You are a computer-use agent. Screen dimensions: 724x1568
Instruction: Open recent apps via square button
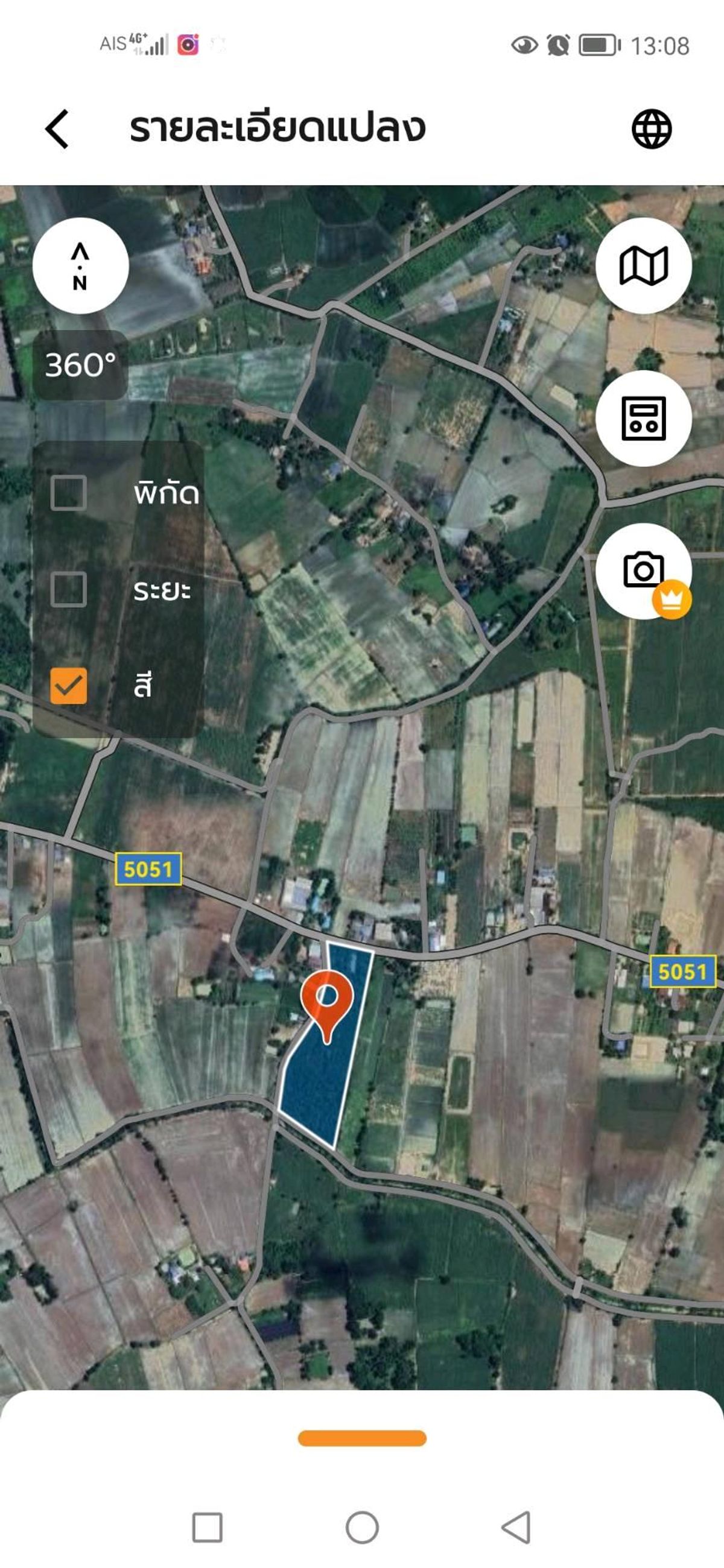pos(207,1528)
